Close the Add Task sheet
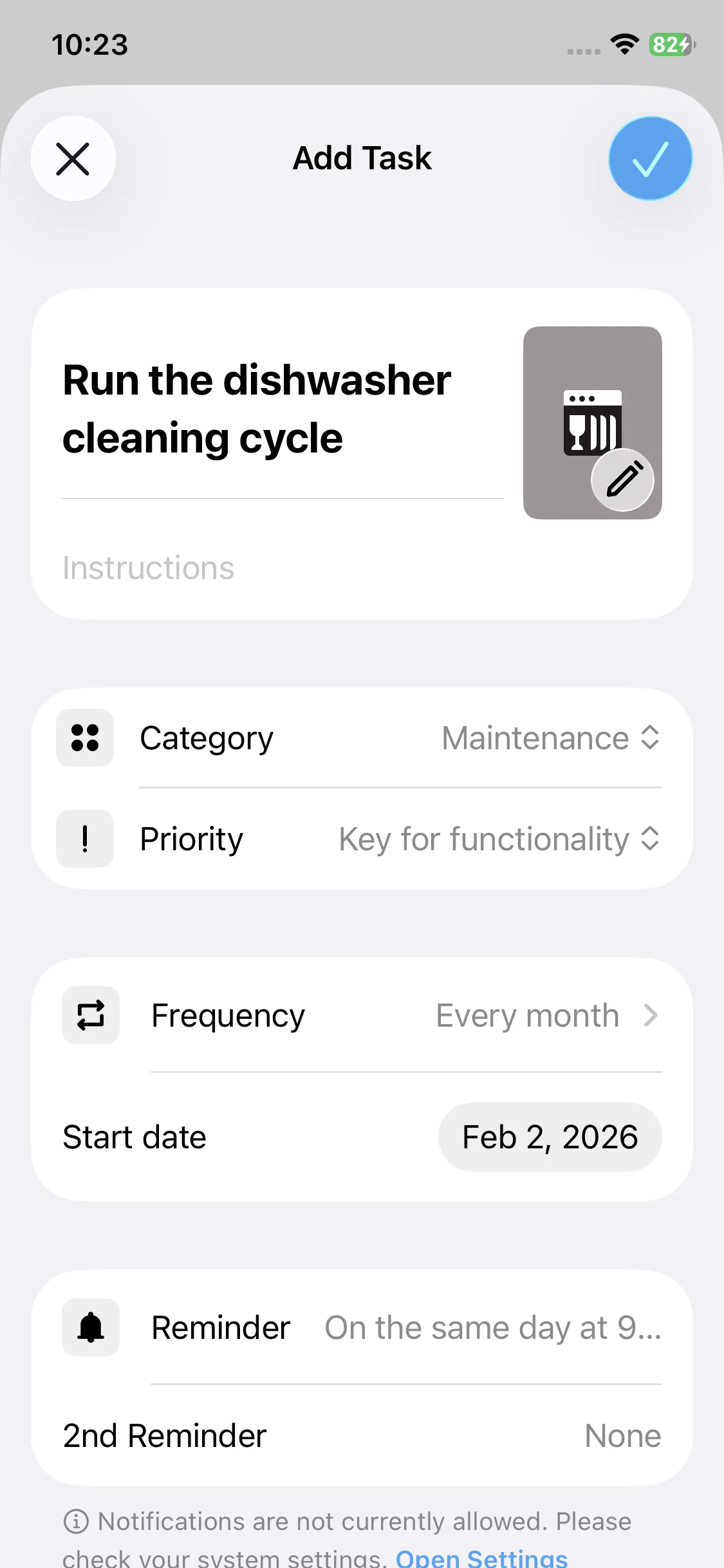The image size is (724, 1568). 73,159
